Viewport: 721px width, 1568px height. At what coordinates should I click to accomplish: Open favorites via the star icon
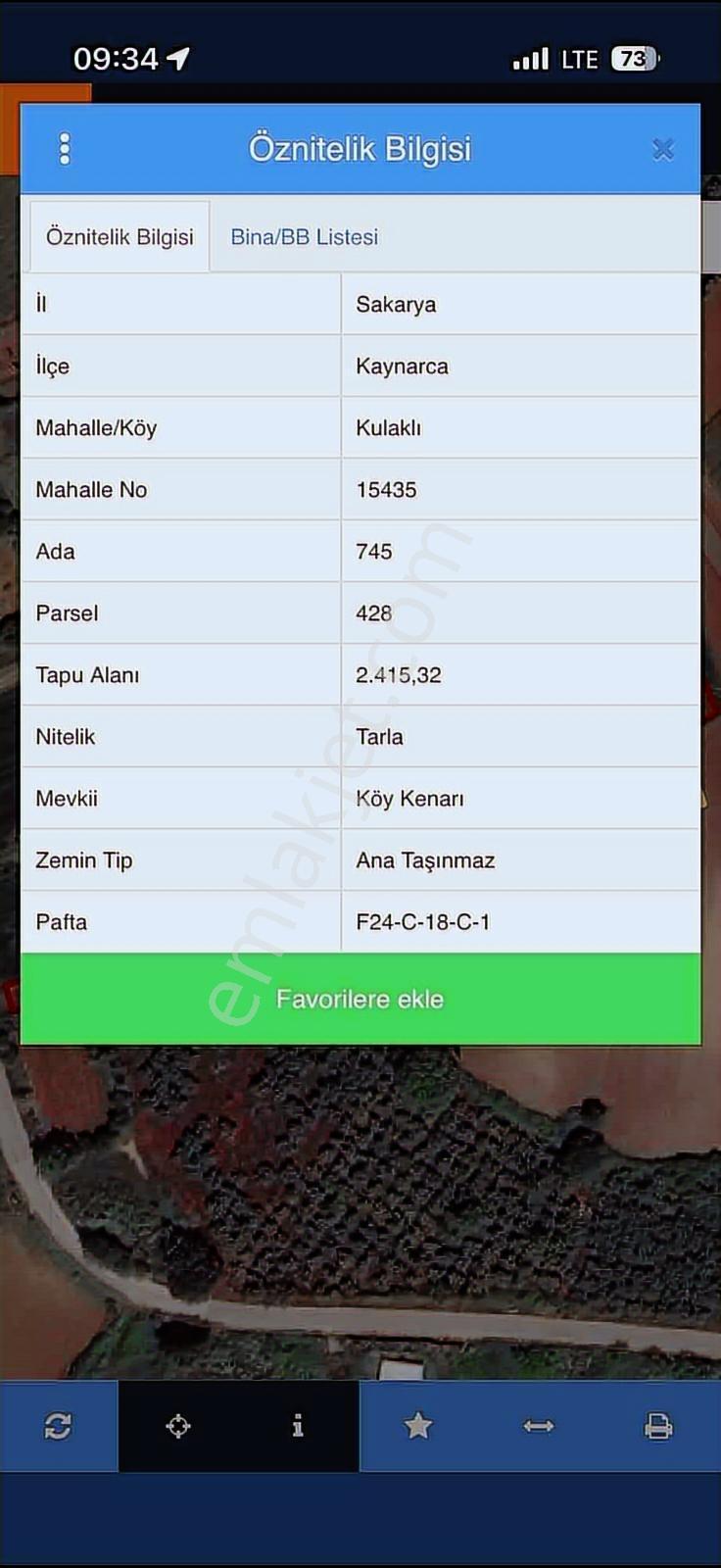[418, 1426]
